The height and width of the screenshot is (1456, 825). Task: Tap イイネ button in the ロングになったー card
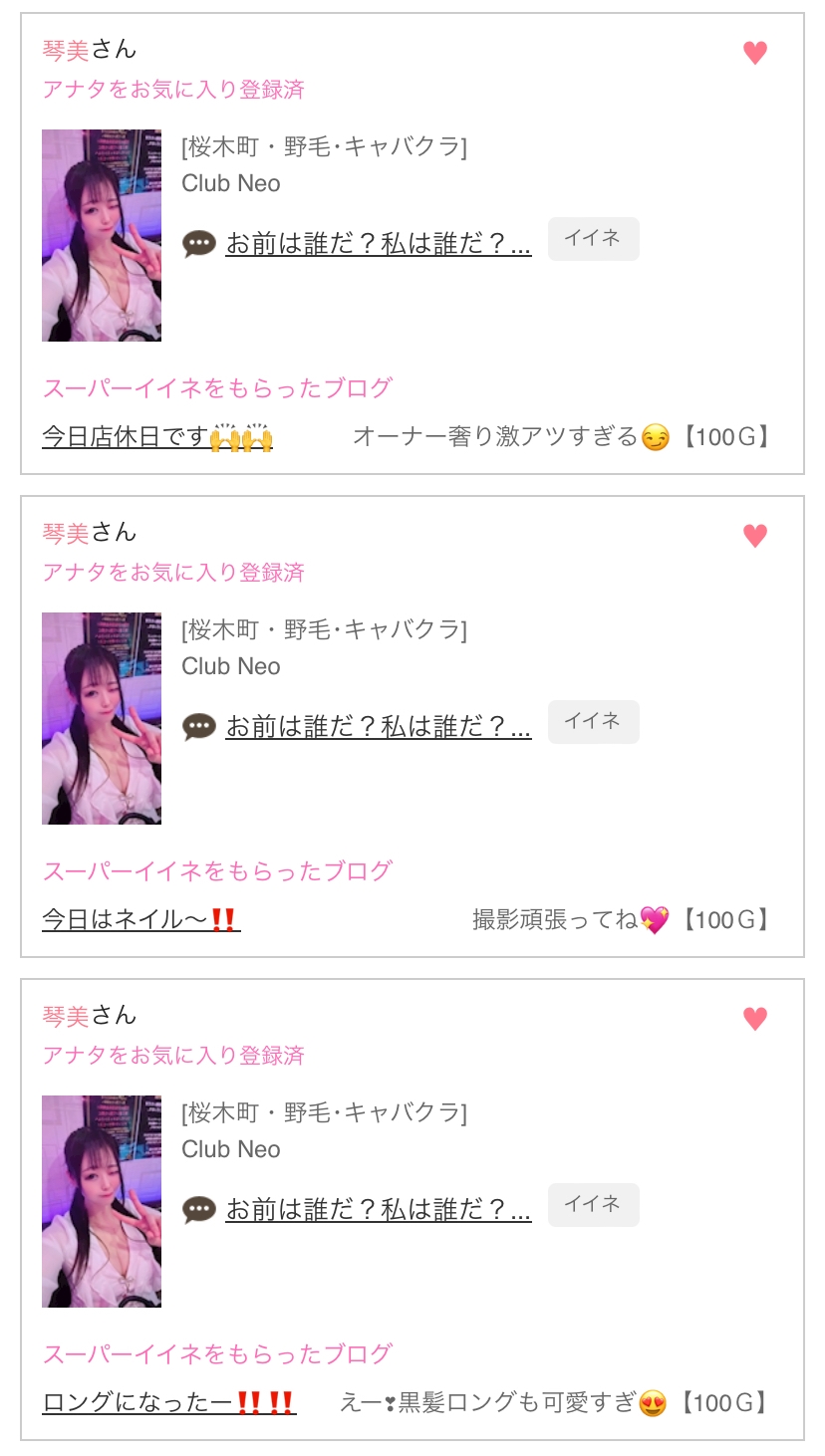coord(593,1205)
